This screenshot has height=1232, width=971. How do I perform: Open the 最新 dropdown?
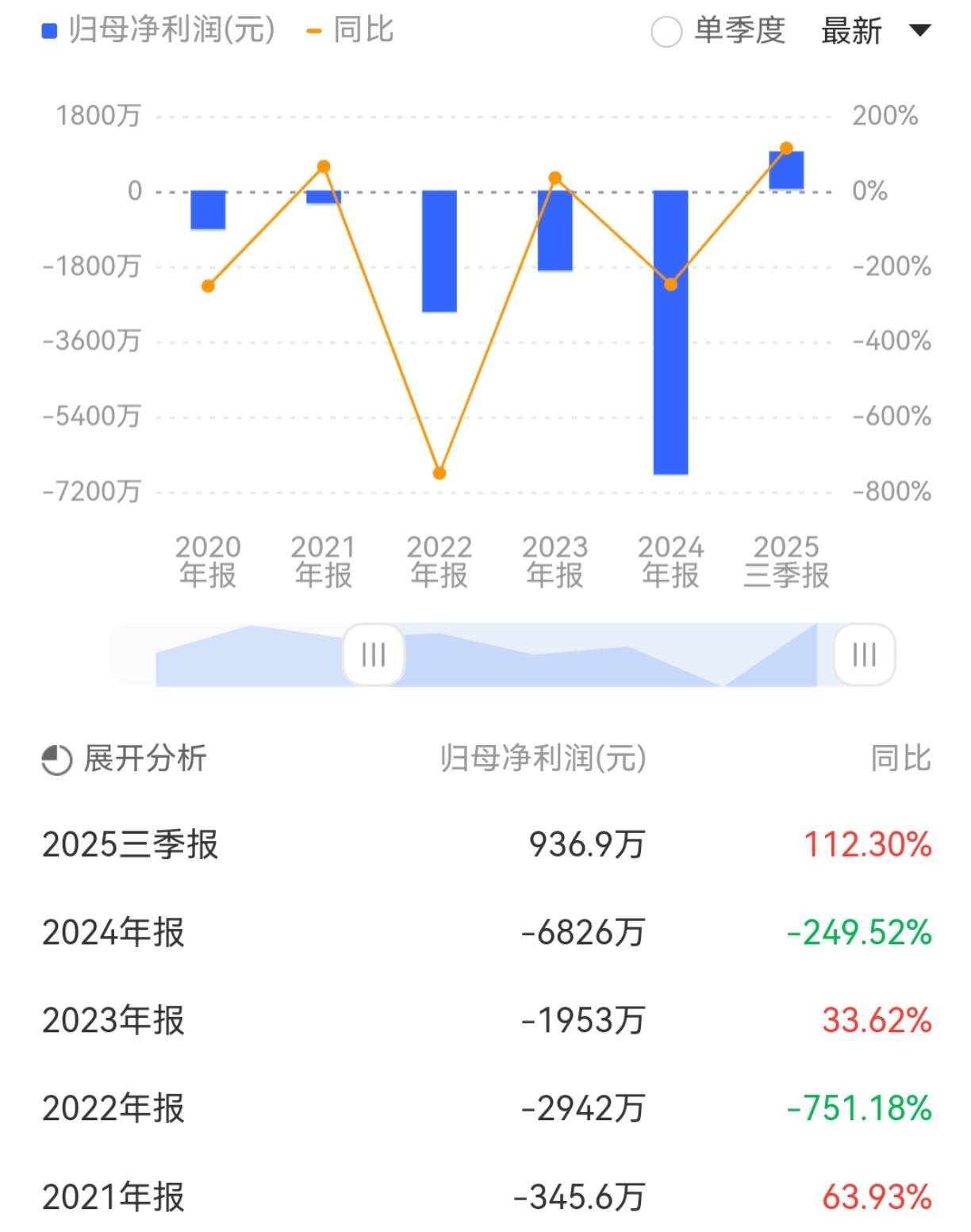875,32
